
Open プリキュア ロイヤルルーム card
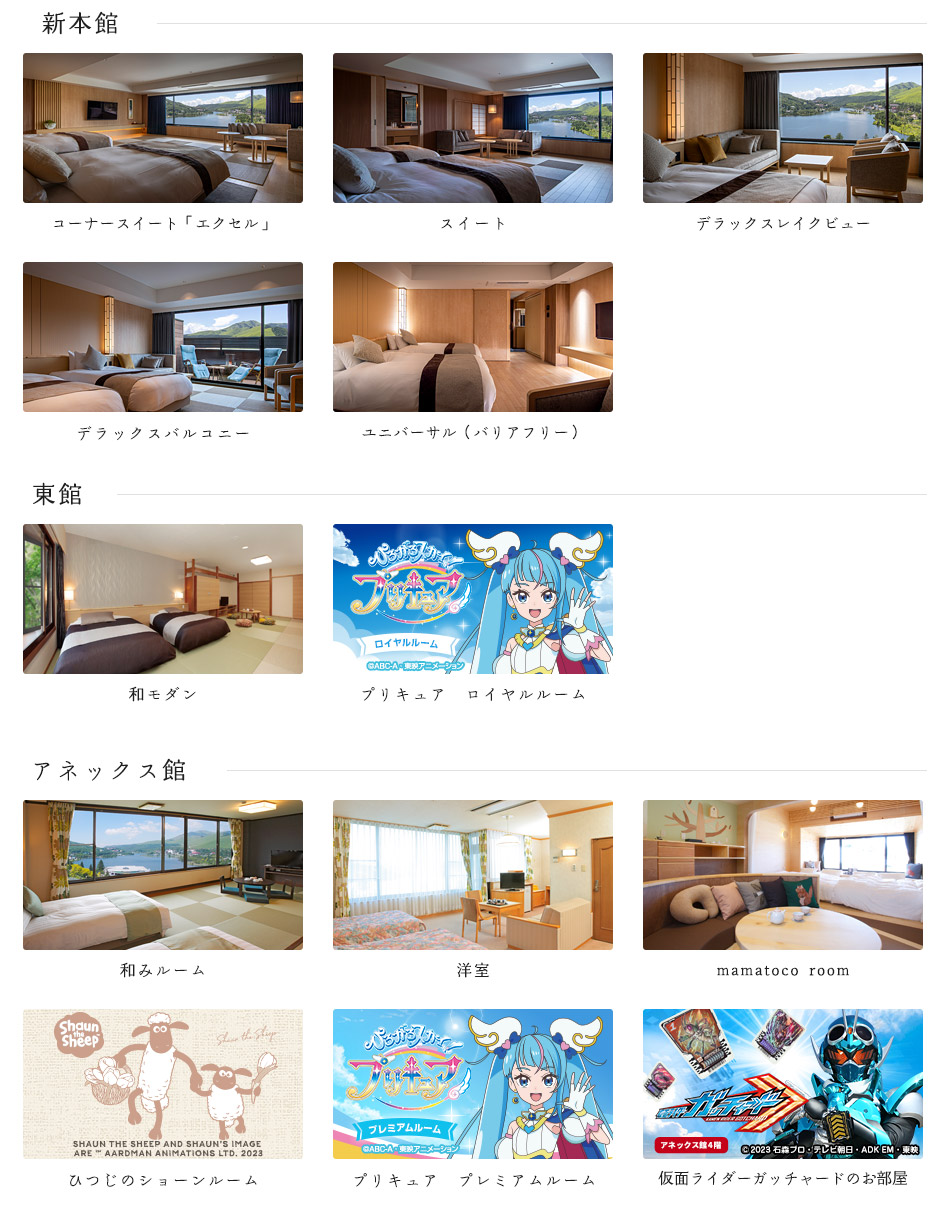pos(472,598)
